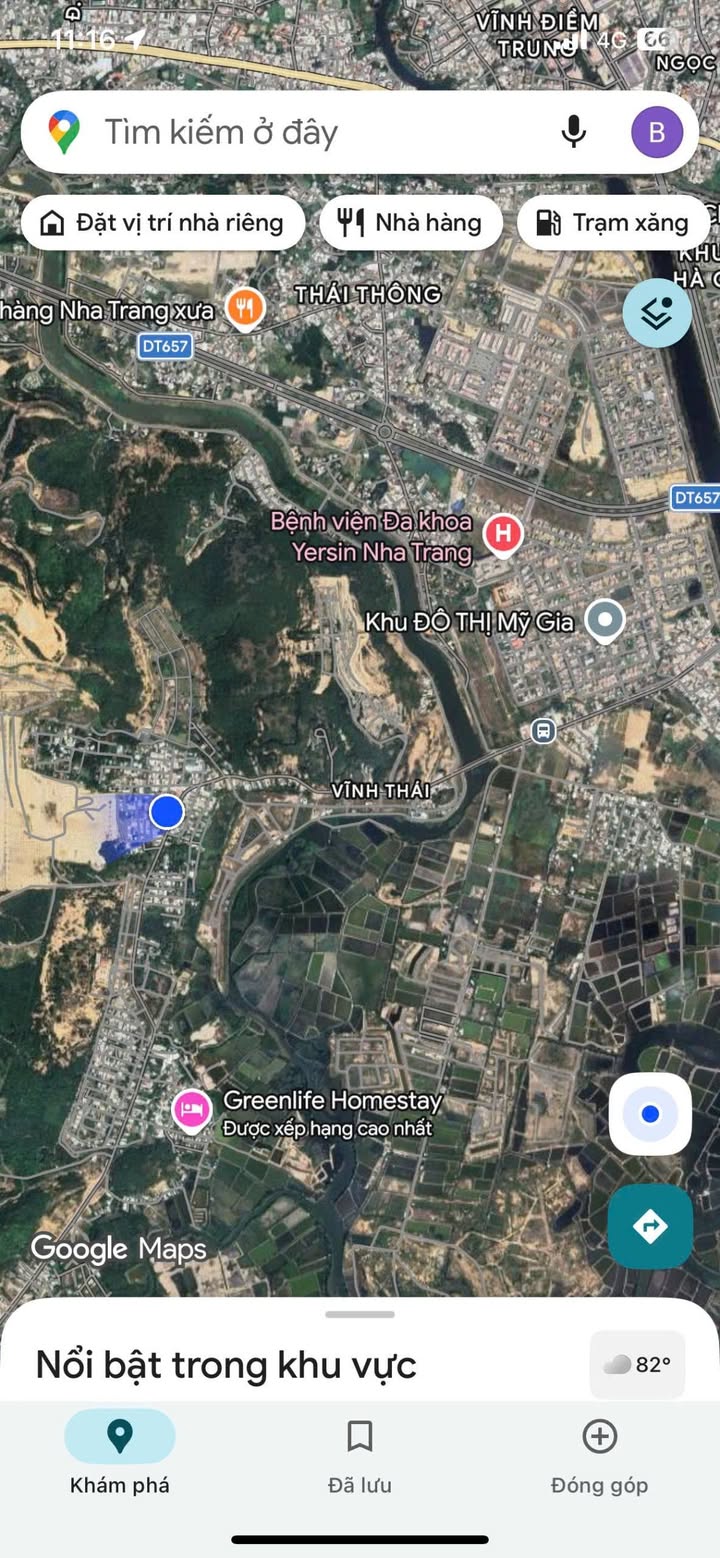Screen dimensions: 720x1558
Task: Tap the bus station marker on map
Action: [543, 730]
